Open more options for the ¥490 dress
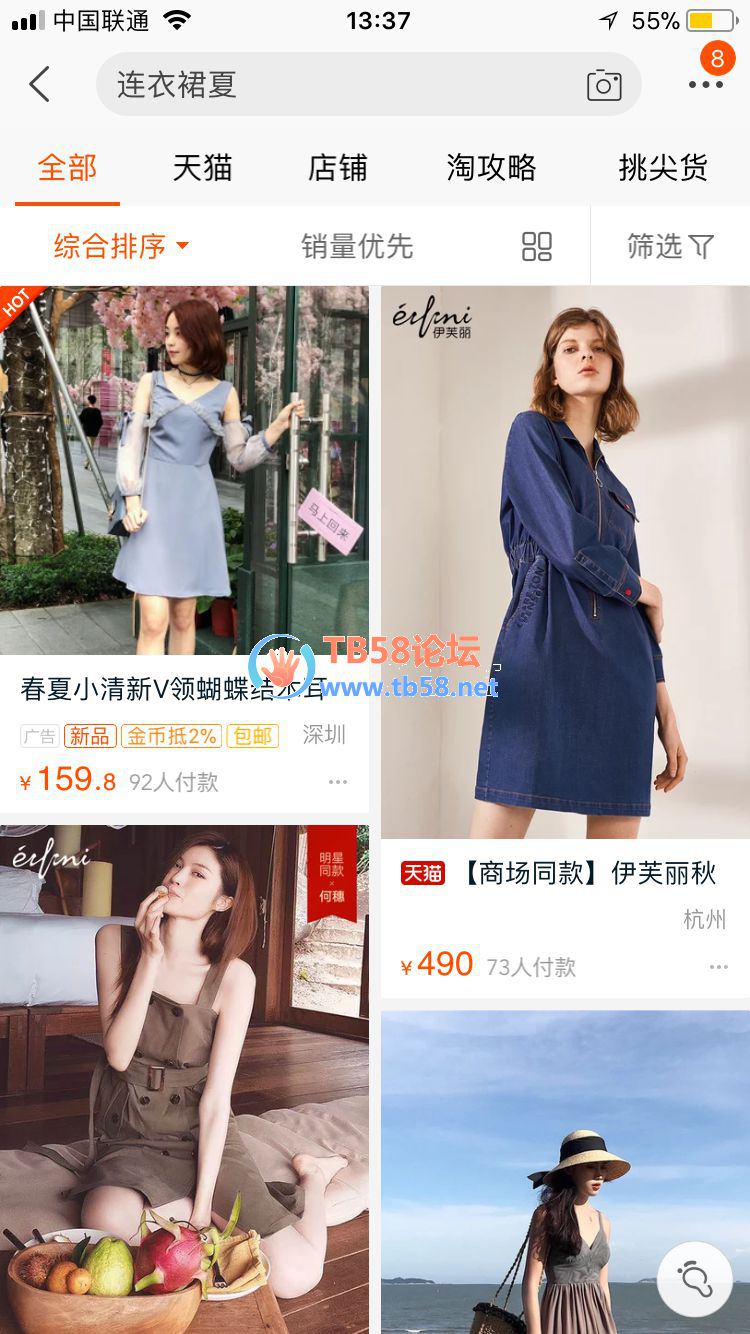This screenshot has height=1334, width=750. click(719, 967)
